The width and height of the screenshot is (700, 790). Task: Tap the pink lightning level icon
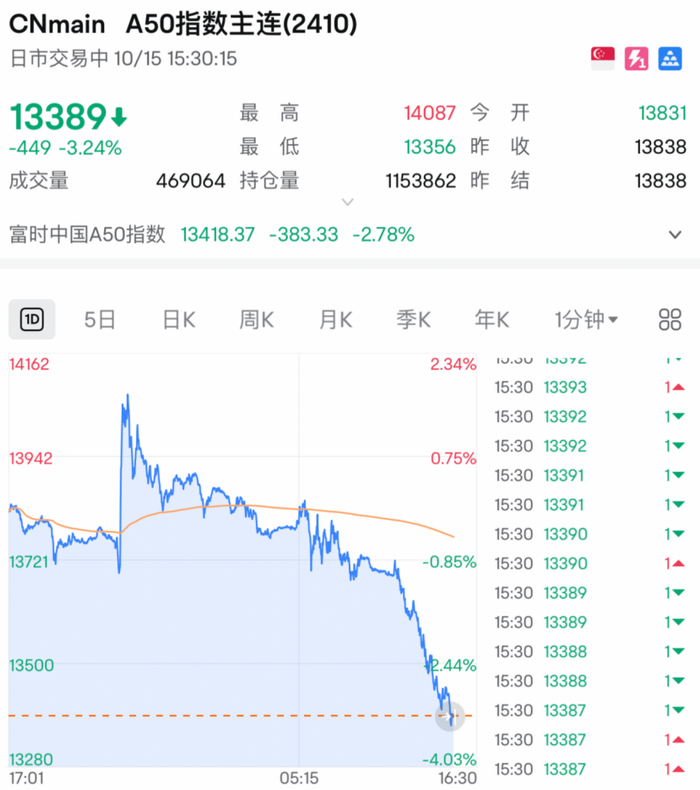(x=637, y=58)
